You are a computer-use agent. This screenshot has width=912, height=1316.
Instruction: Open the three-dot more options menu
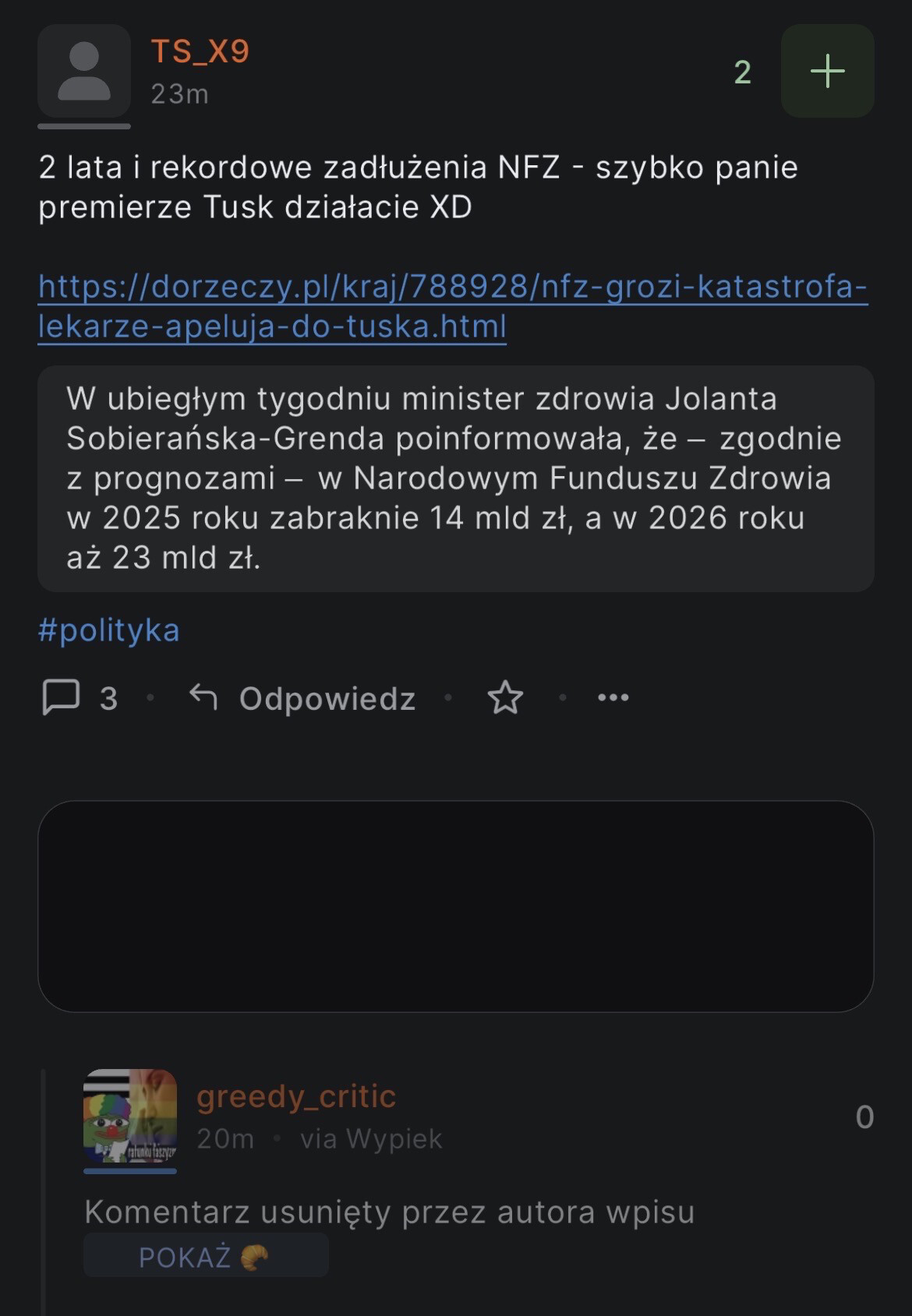coord(613,697)
